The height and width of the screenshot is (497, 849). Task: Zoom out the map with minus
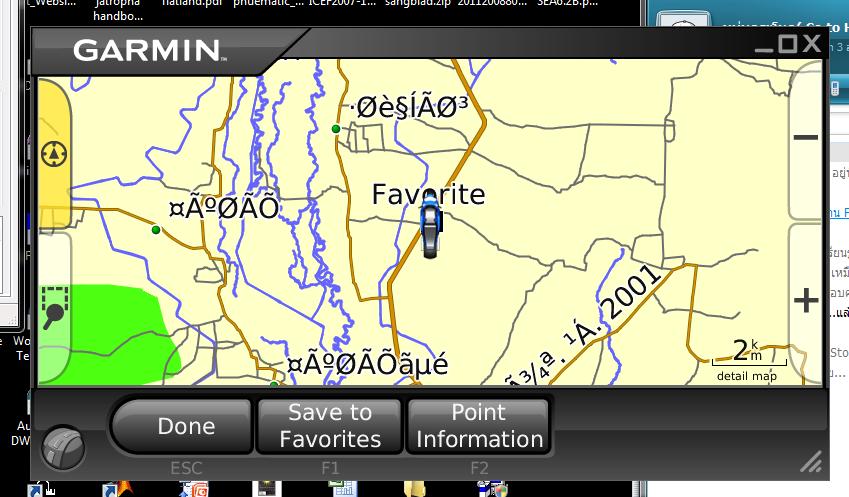[x=805, y=139]
